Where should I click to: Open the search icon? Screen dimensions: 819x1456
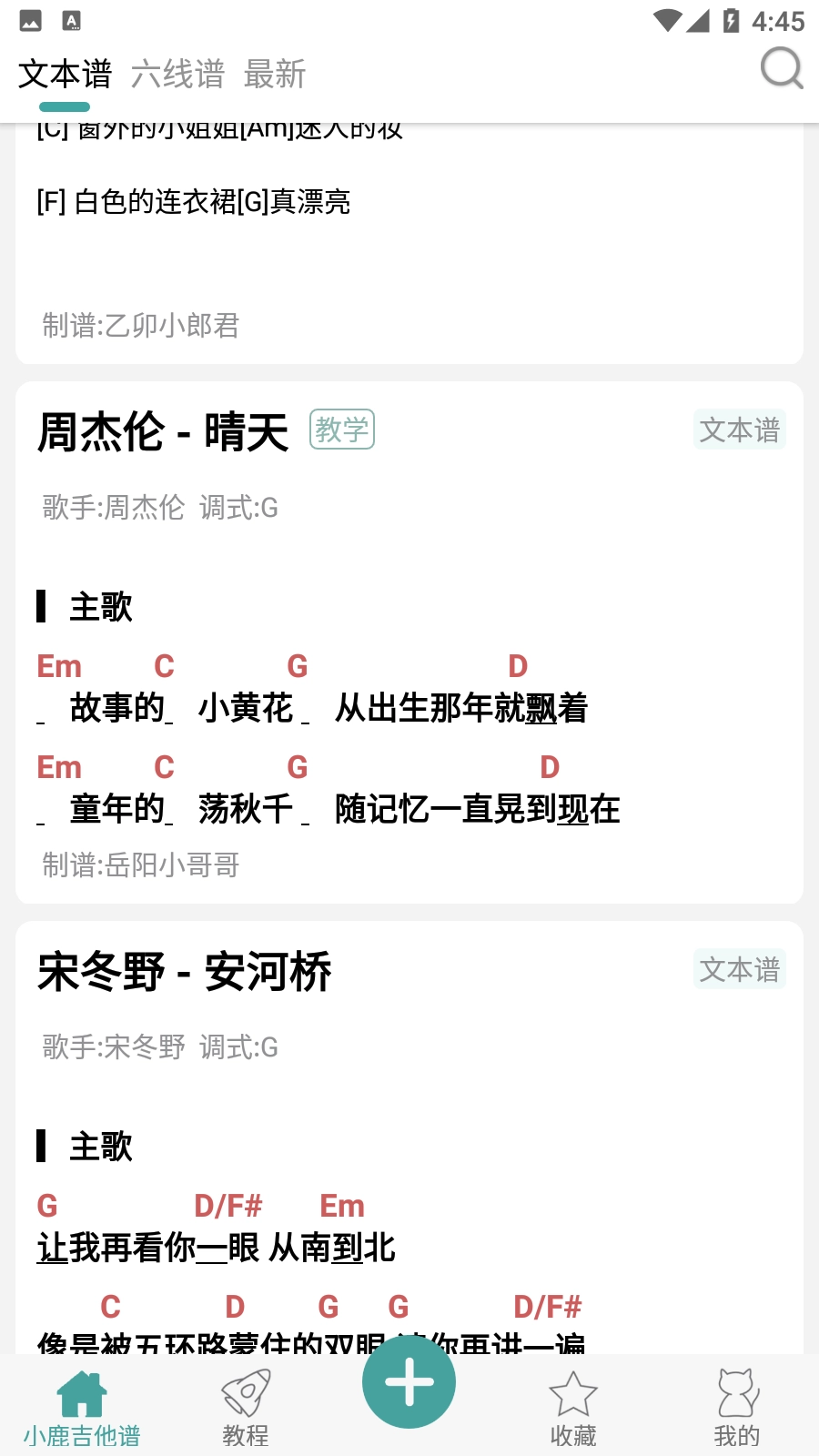click(781, 68)
